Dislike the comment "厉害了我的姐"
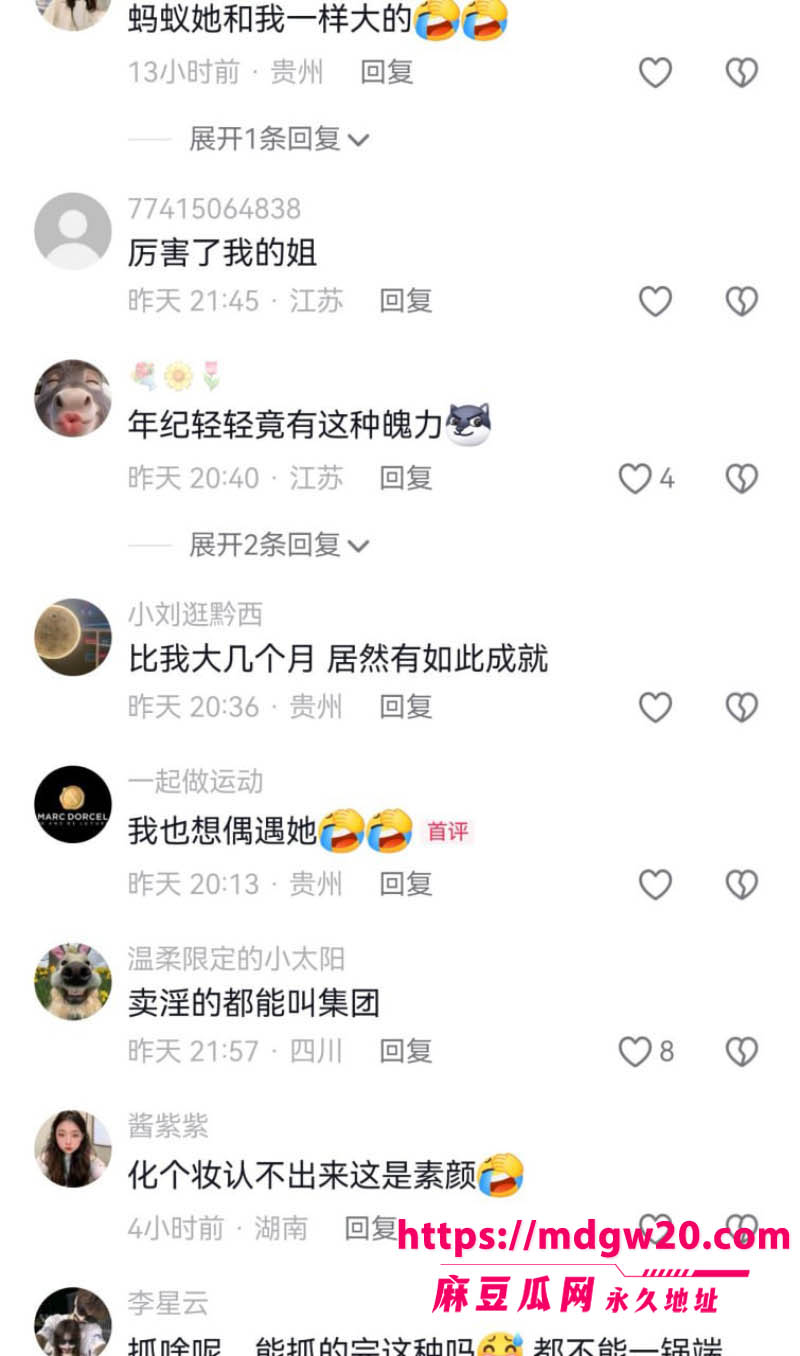The image size is (800, 1356). [x=741, y=301]
